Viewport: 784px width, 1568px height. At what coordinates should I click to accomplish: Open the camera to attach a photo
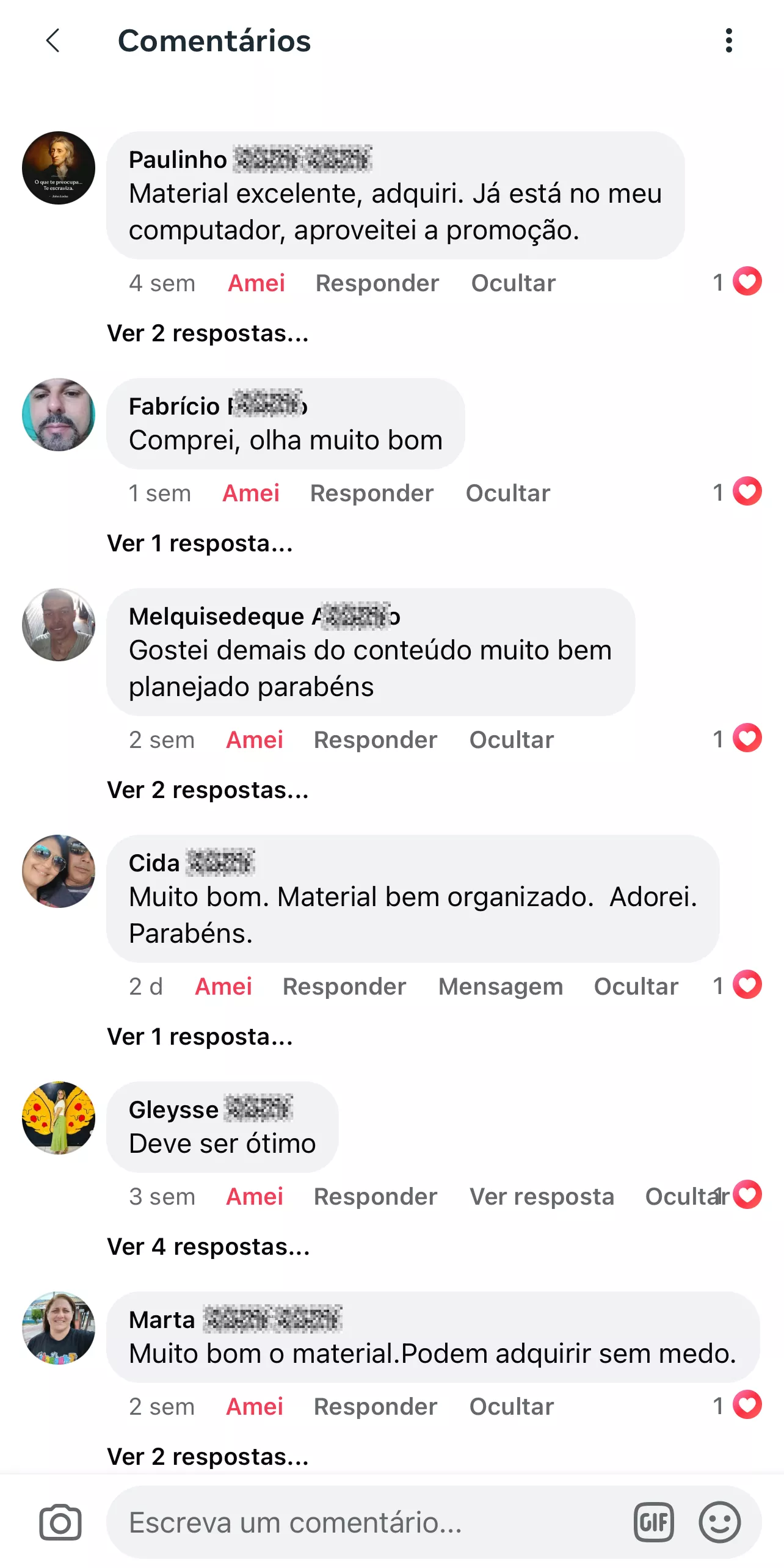(60, 1522)
